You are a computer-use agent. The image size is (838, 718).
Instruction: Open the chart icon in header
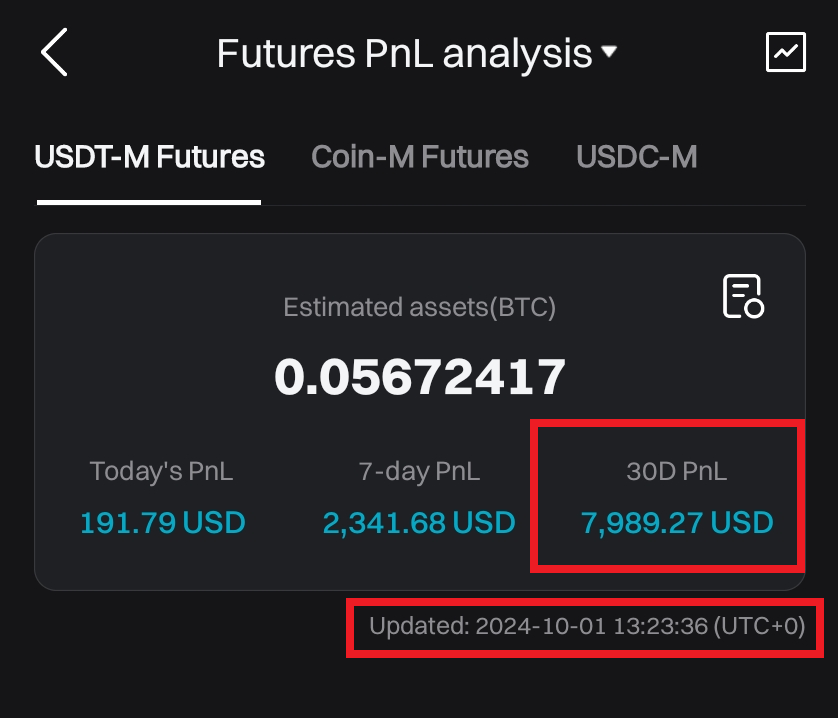pos(785,52)
